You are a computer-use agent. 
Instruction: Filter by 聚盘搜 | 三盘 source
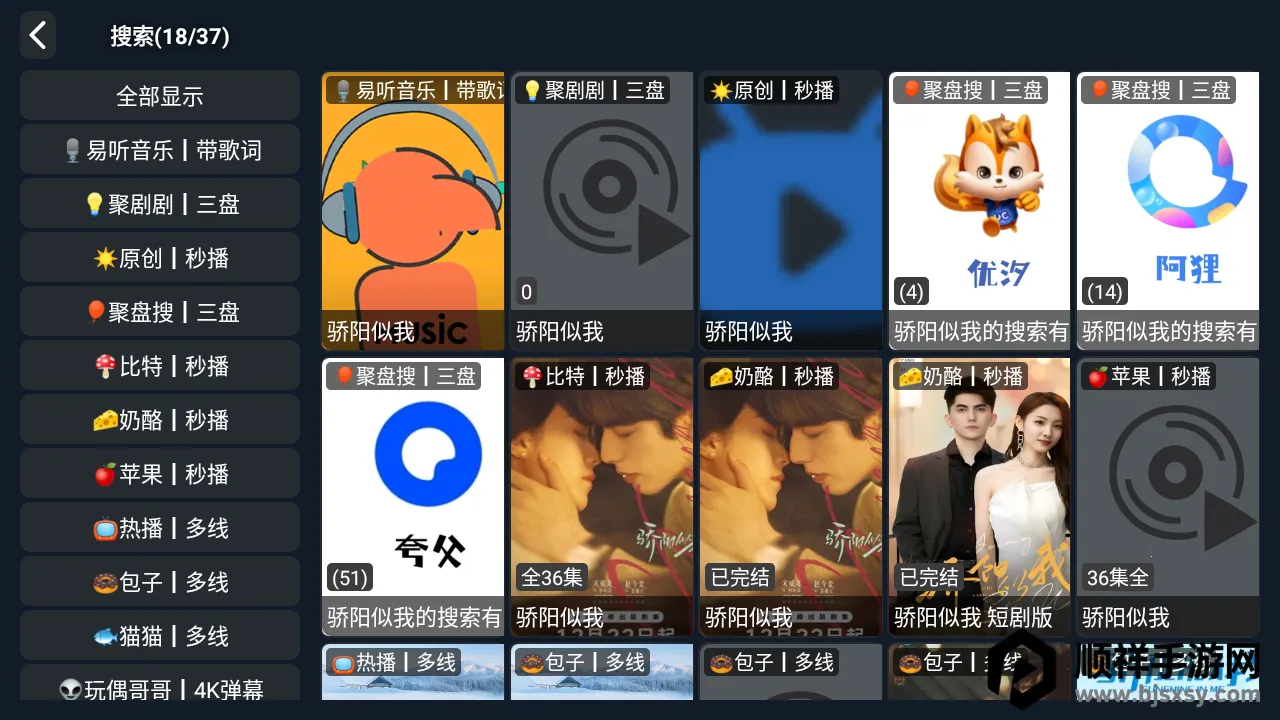(x=160, y=312)
